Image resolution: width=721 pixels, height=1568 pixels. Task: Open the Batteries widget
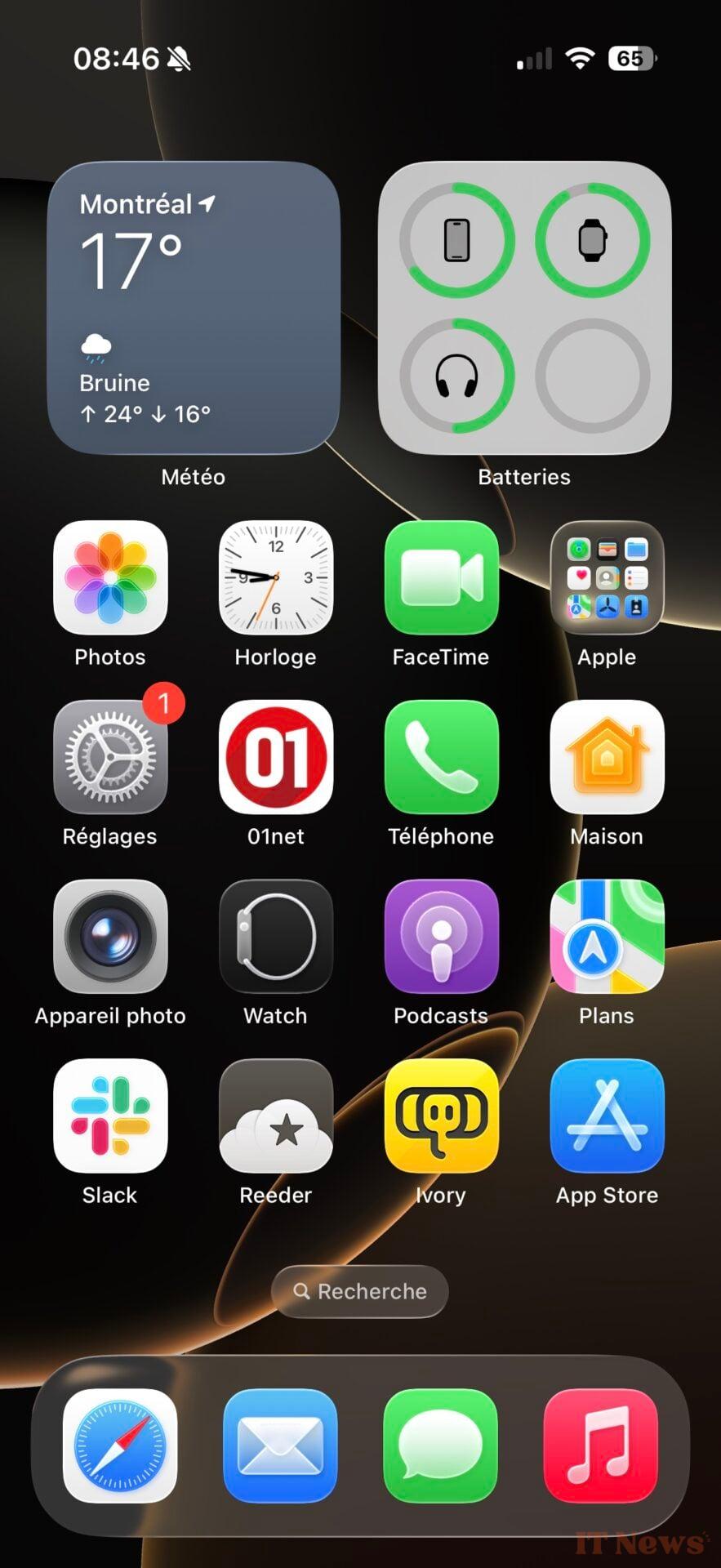524,308
